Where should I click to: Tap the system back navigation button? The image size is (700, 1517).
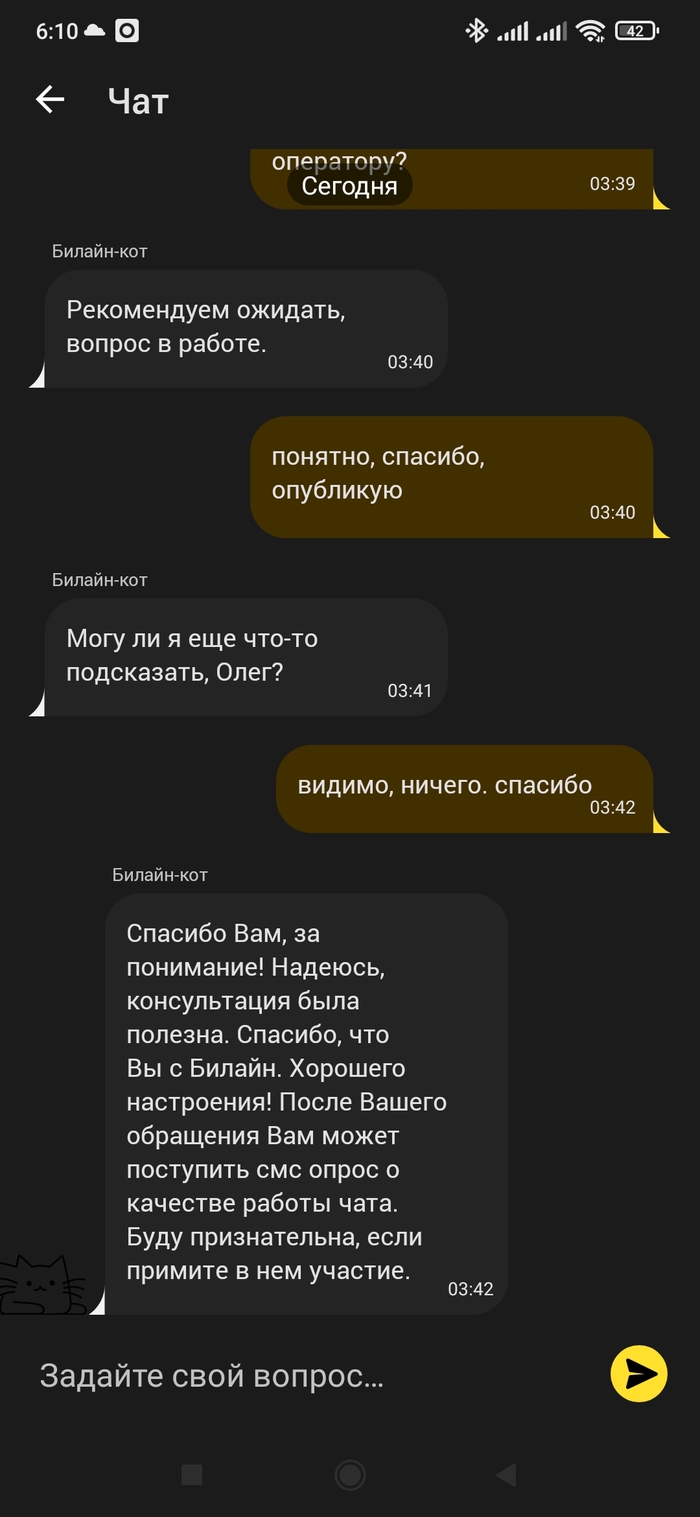506,1474
